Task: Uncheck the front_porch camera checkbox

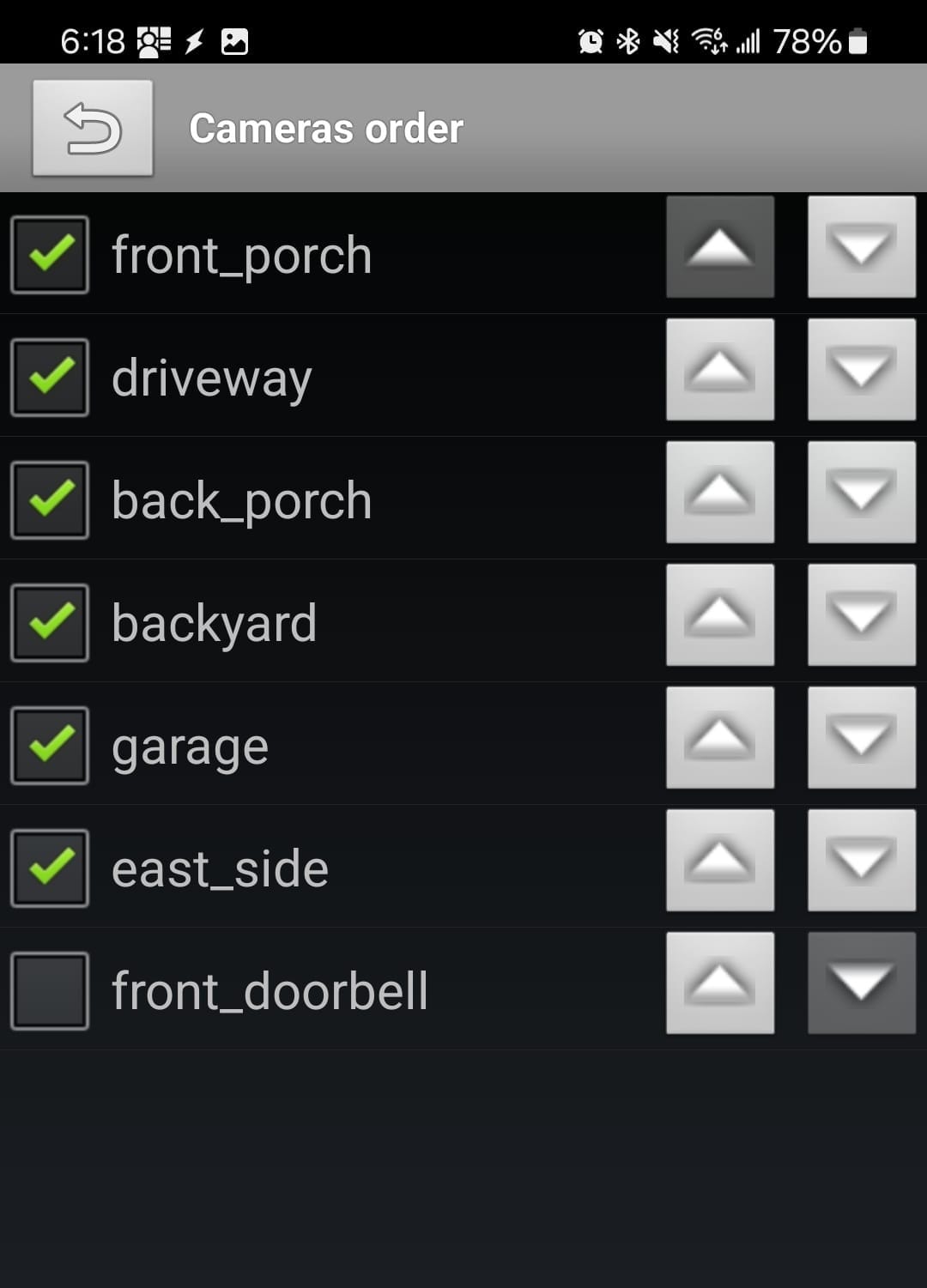Action: coord(50,254)
